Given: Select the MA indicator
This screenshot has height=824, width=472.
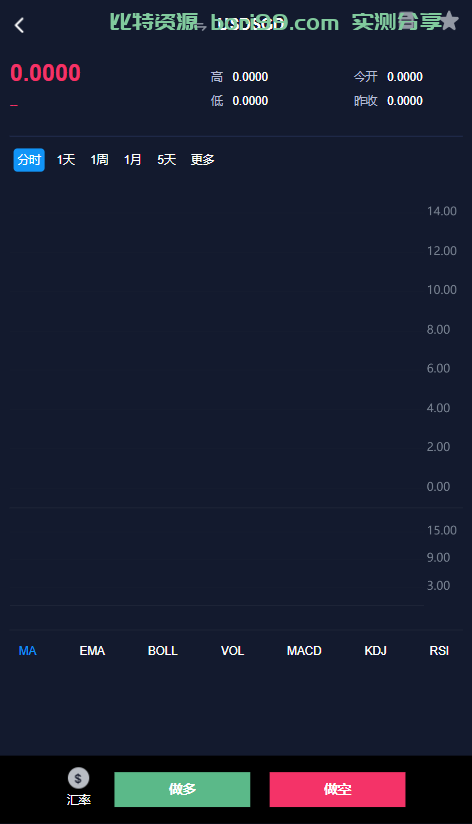Looking at the screenshot, I should [x=27, y=651].
